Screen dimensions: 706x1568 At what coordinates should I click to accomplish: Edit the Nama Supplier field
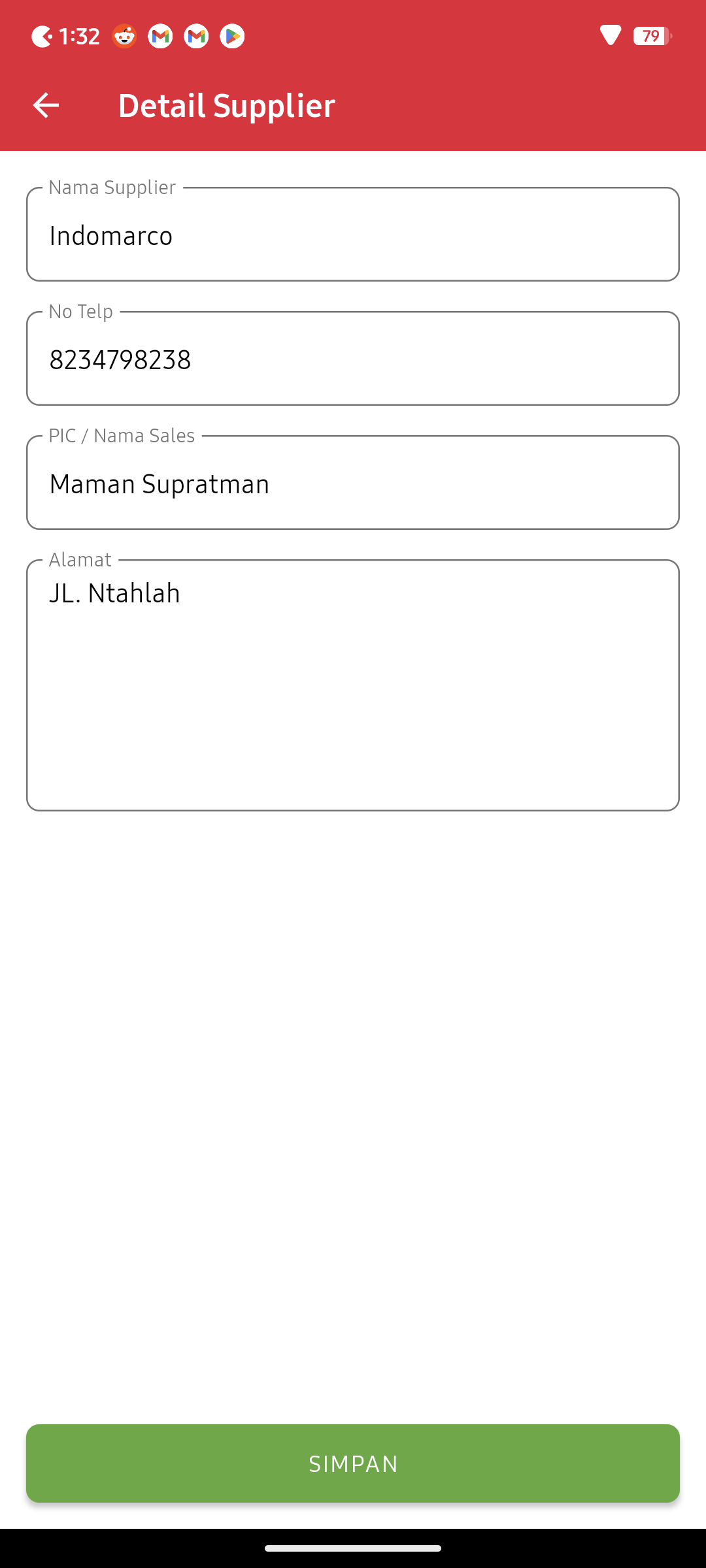(x=353, y=235)
